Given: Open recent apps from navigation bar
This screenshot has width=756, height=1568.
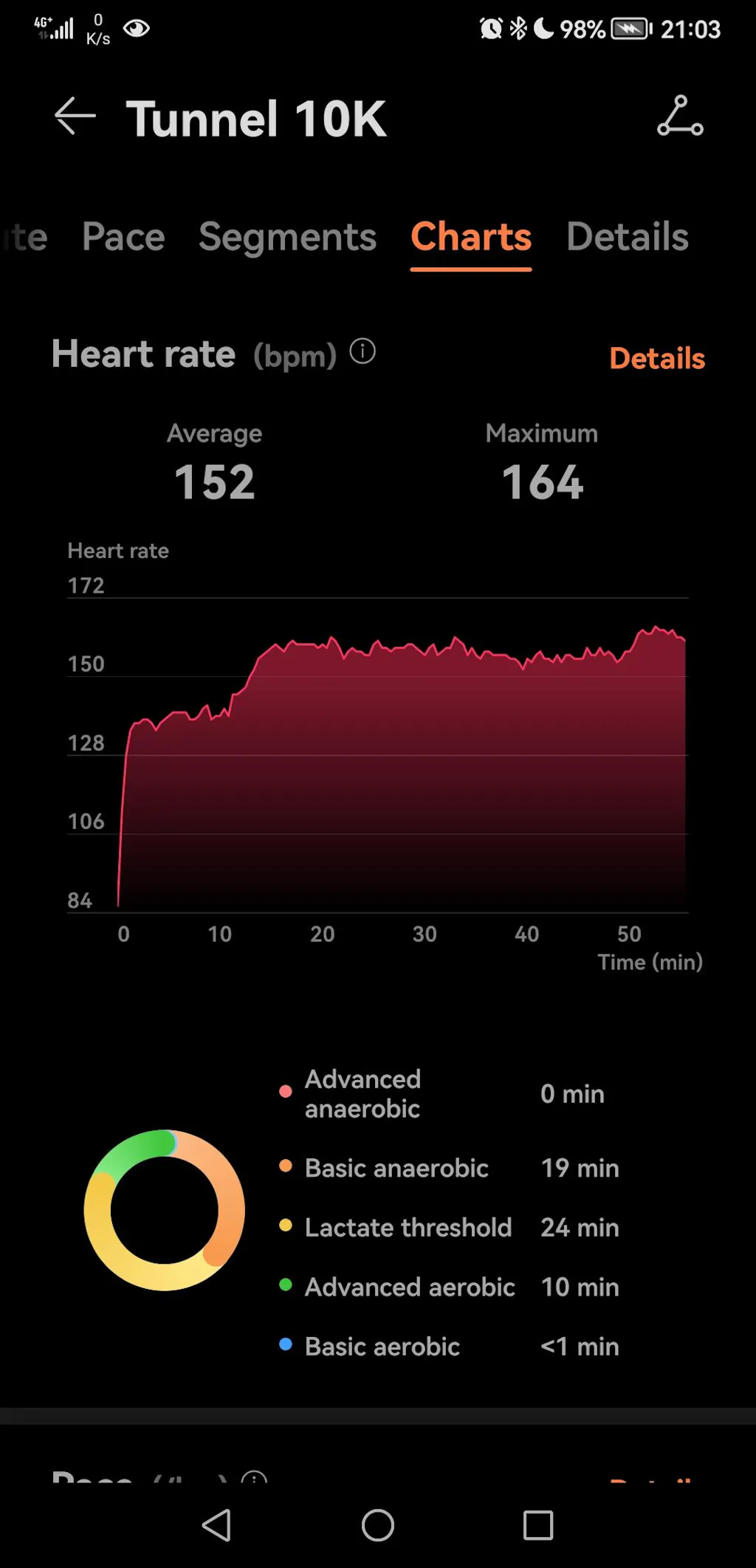Looking at the screenshot, I should pyautogui.click(x=538, y=1524).
